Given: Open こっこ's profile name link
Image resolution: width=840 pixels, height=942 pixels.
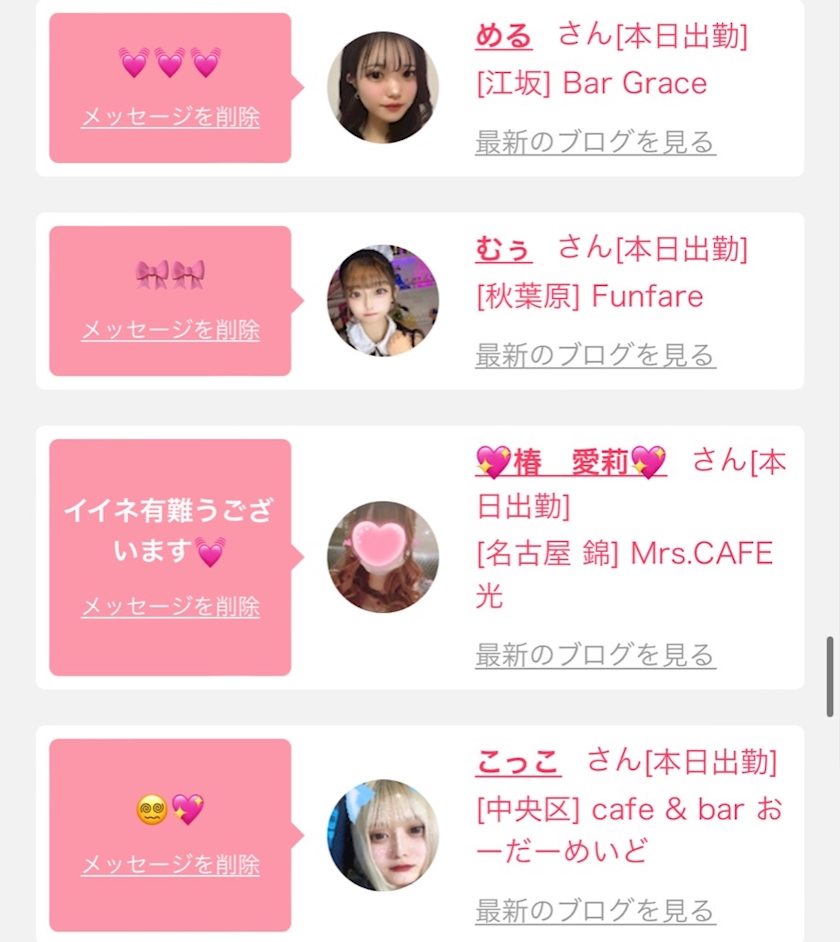Looking at the screenshot, I should pos(518,762).
